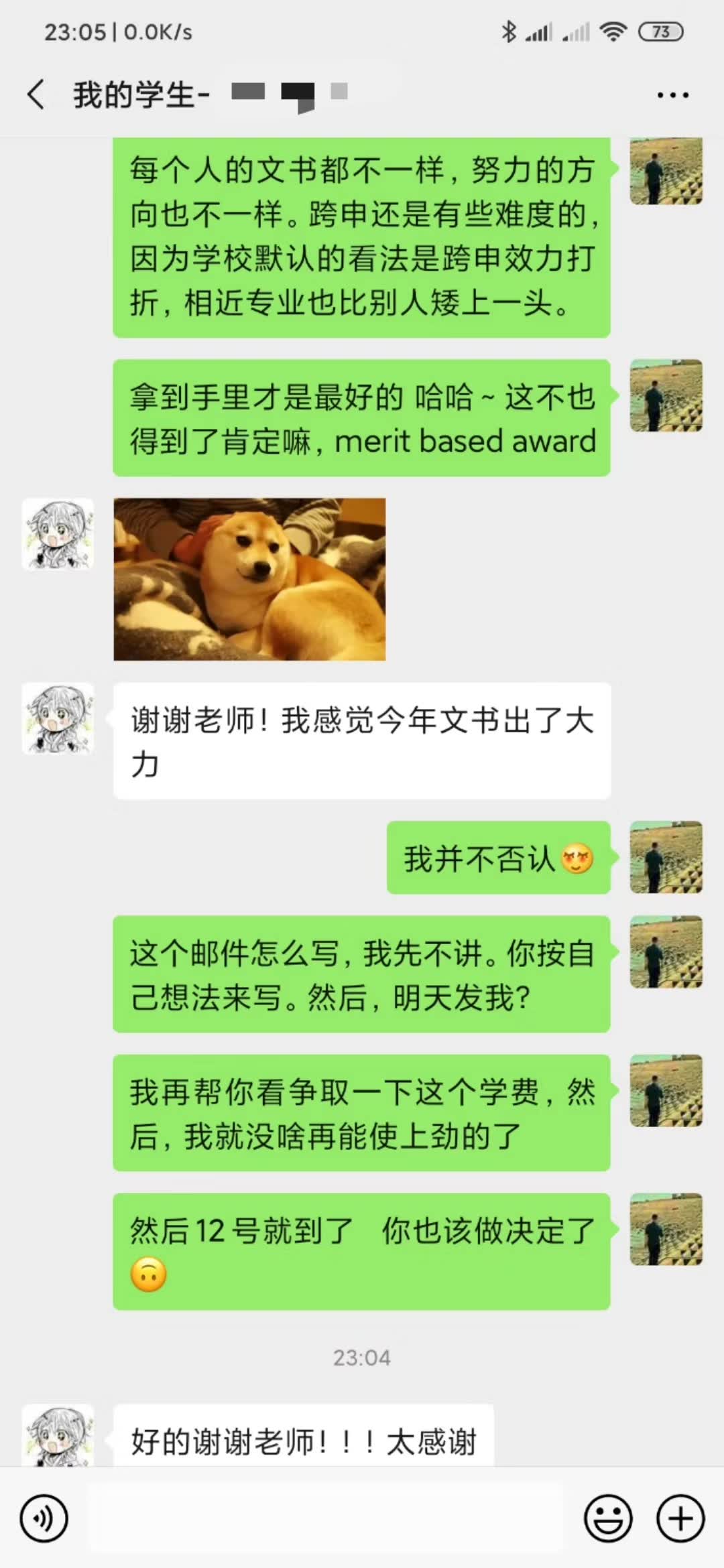View the shiba dog image message
The width and height of the screenshot is (724, 1568).
249,579
